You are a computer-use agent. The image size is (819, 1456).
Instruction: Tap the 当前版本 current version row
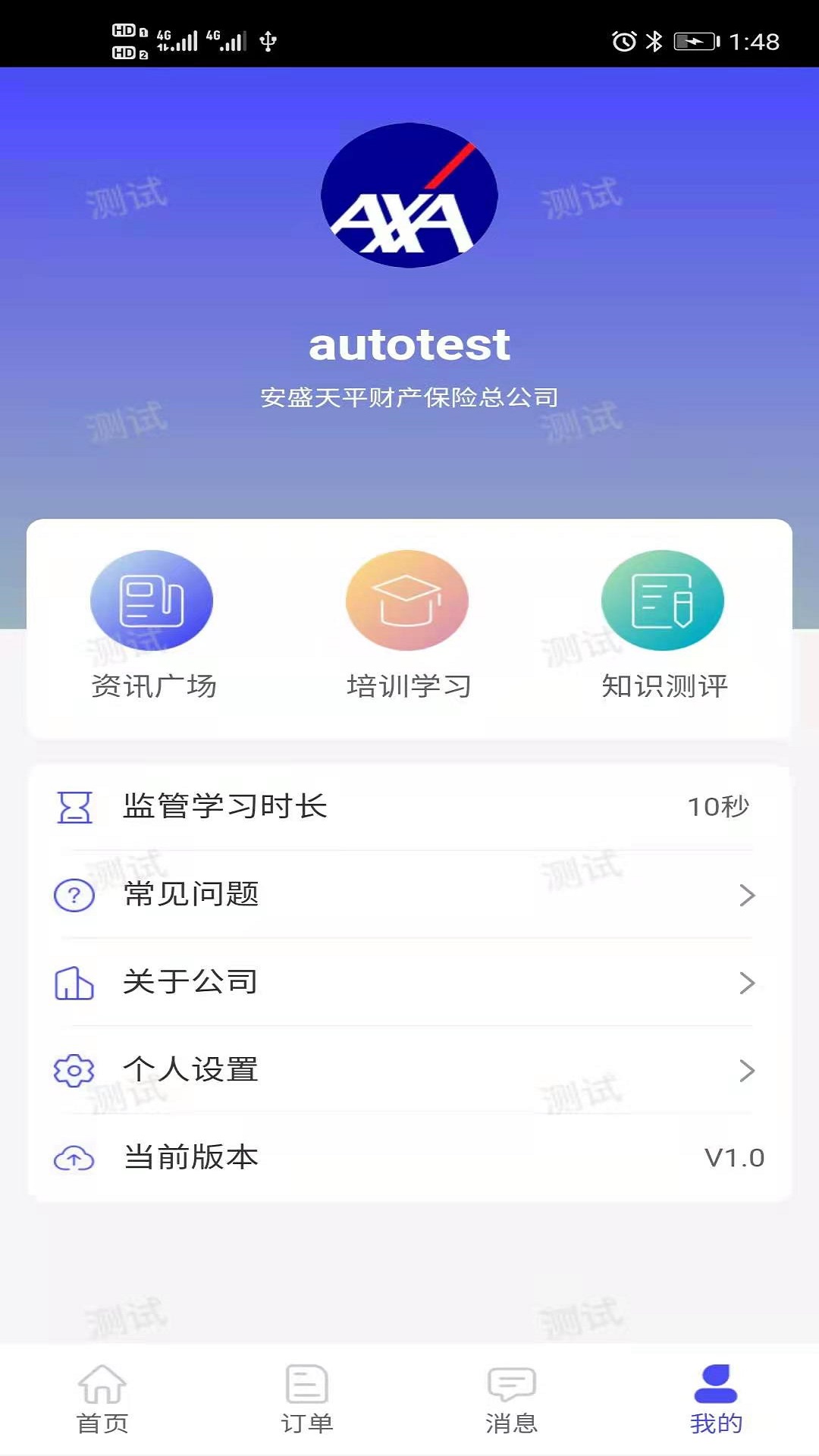(x=409, y=1158)
